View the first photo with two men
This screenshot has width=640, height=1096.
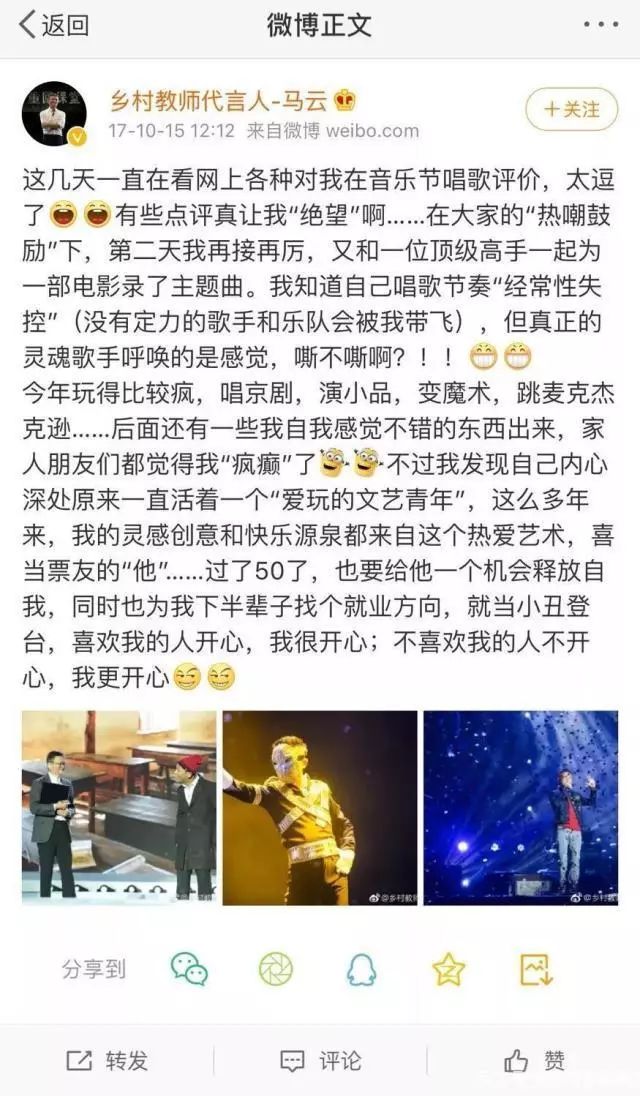[x=119, y=807]
